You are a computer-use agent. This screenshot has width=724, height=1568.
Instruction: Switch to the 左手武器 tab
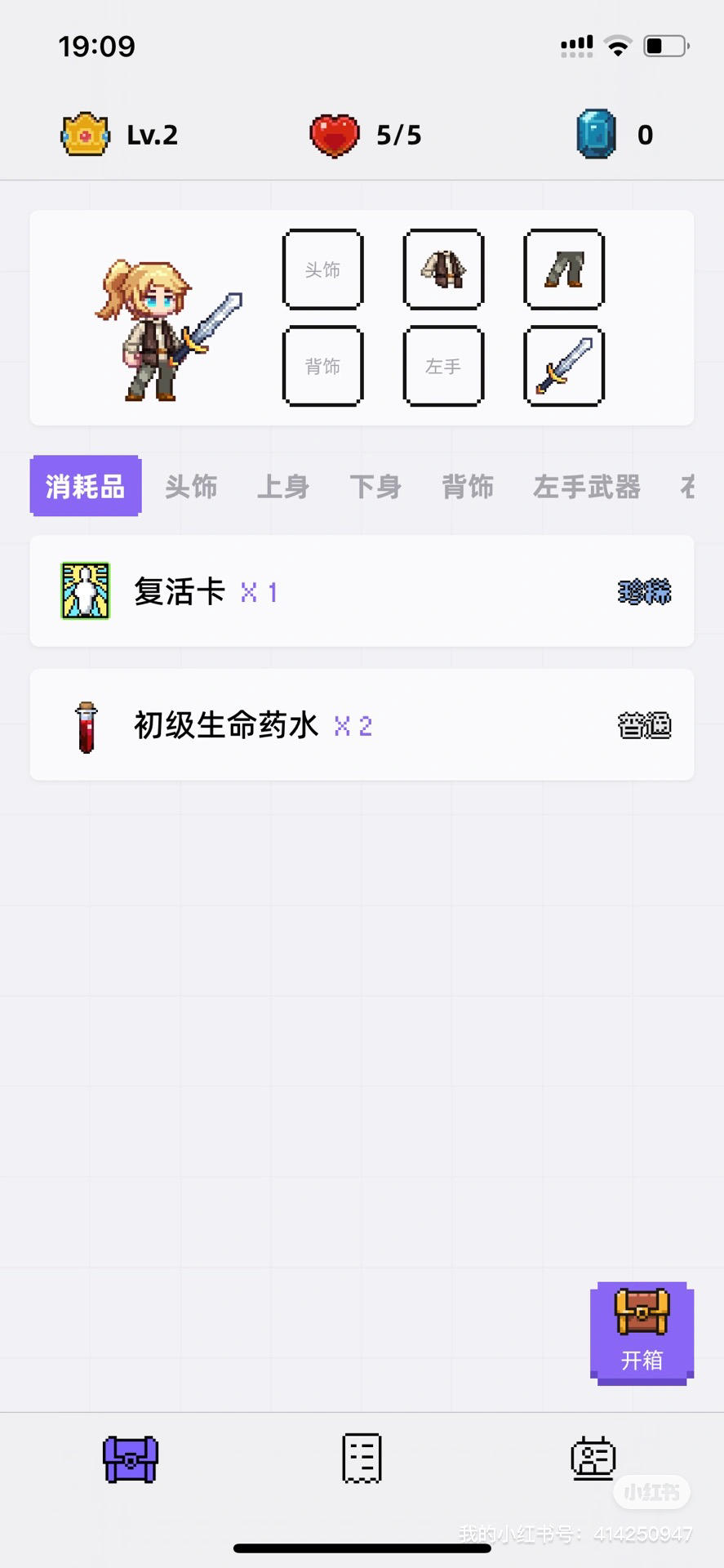tap(587, 487)
